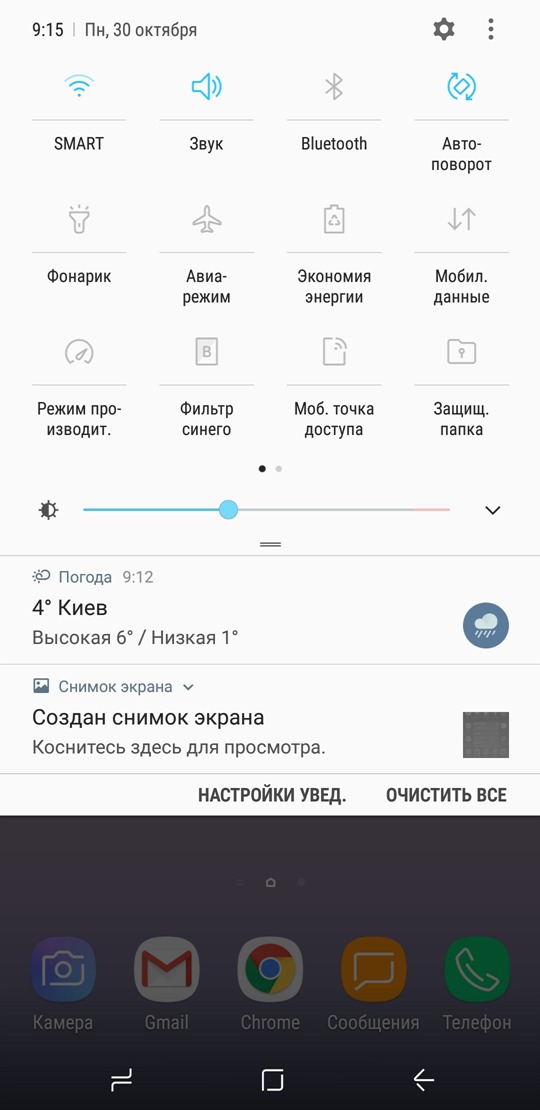
Task: Switch on the Фонарик flashlight
Action: point(79,219)
